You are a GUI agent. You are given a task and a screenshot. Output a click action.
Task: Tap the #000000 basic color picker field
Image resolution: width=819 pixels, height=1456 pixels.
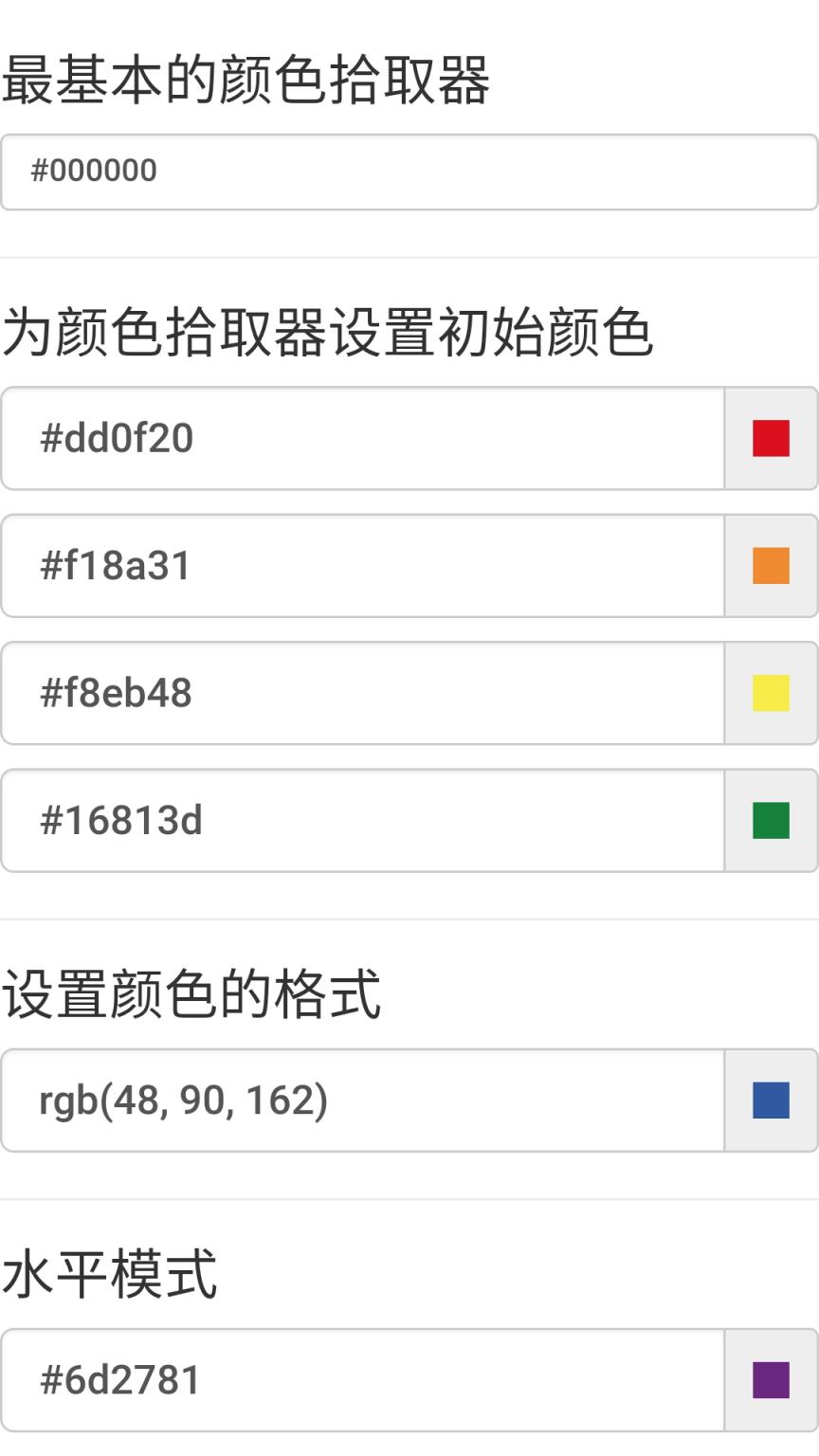click(408, 172)
